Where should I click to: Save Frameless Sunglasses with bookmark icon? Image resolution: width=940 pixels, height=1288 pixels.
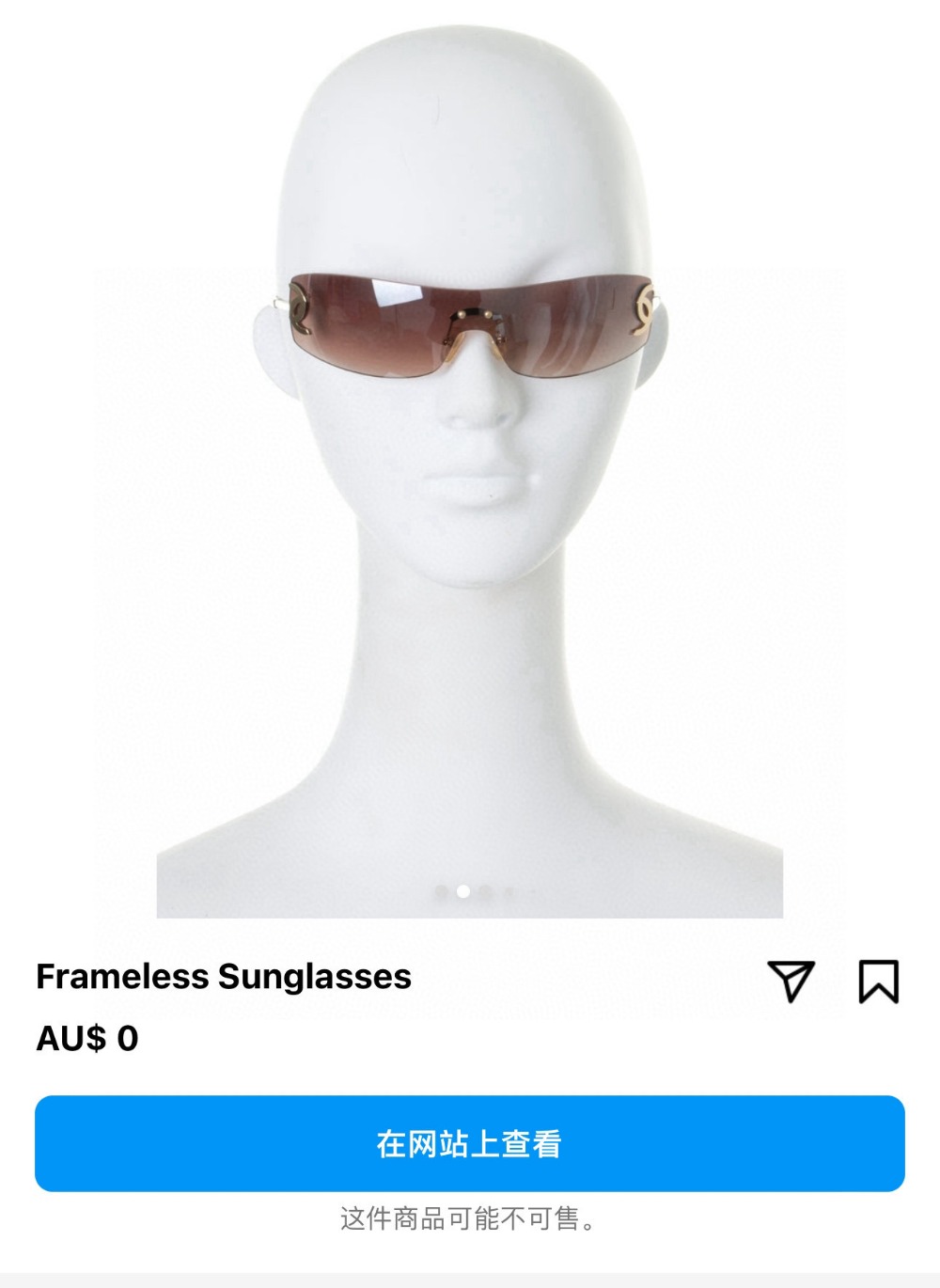(x=878, y=981)
